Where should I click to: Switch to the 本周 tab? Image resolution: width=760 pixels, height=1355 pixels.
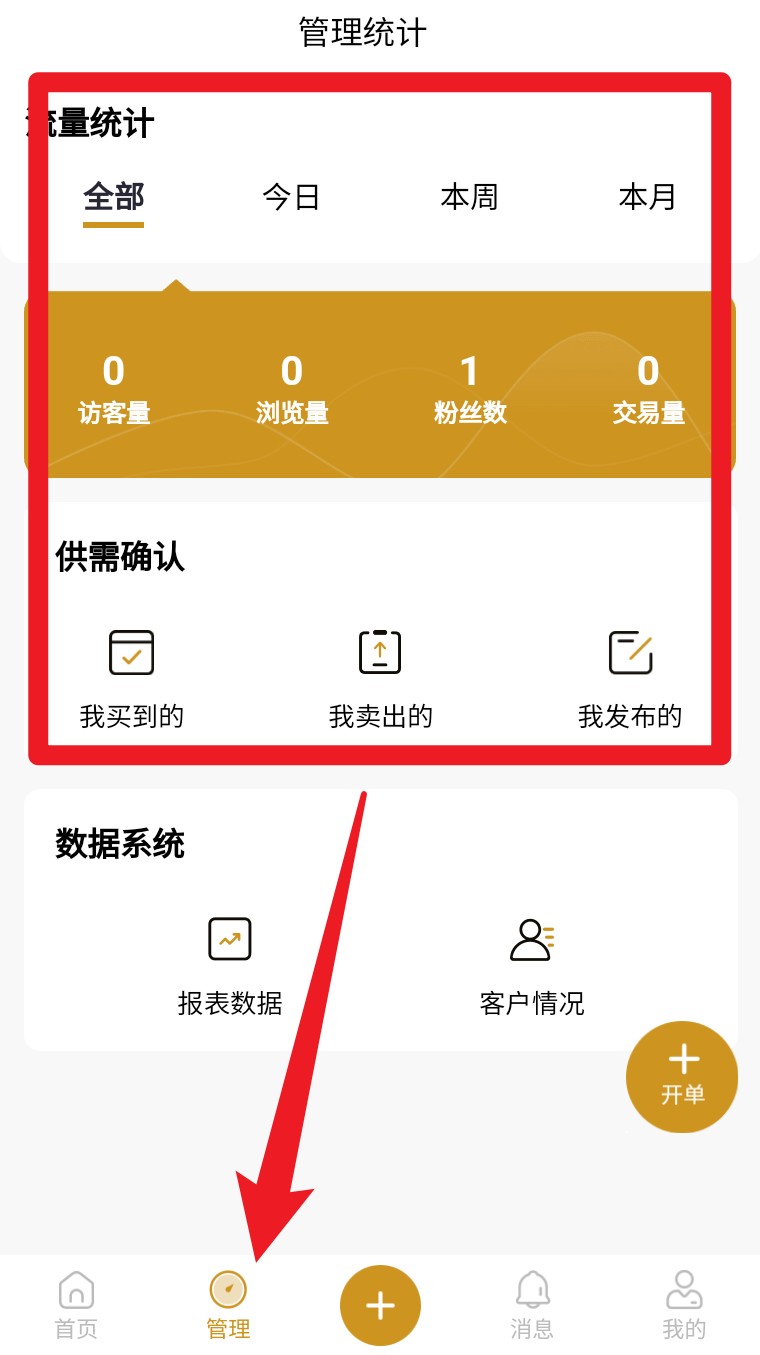(469, 198)
